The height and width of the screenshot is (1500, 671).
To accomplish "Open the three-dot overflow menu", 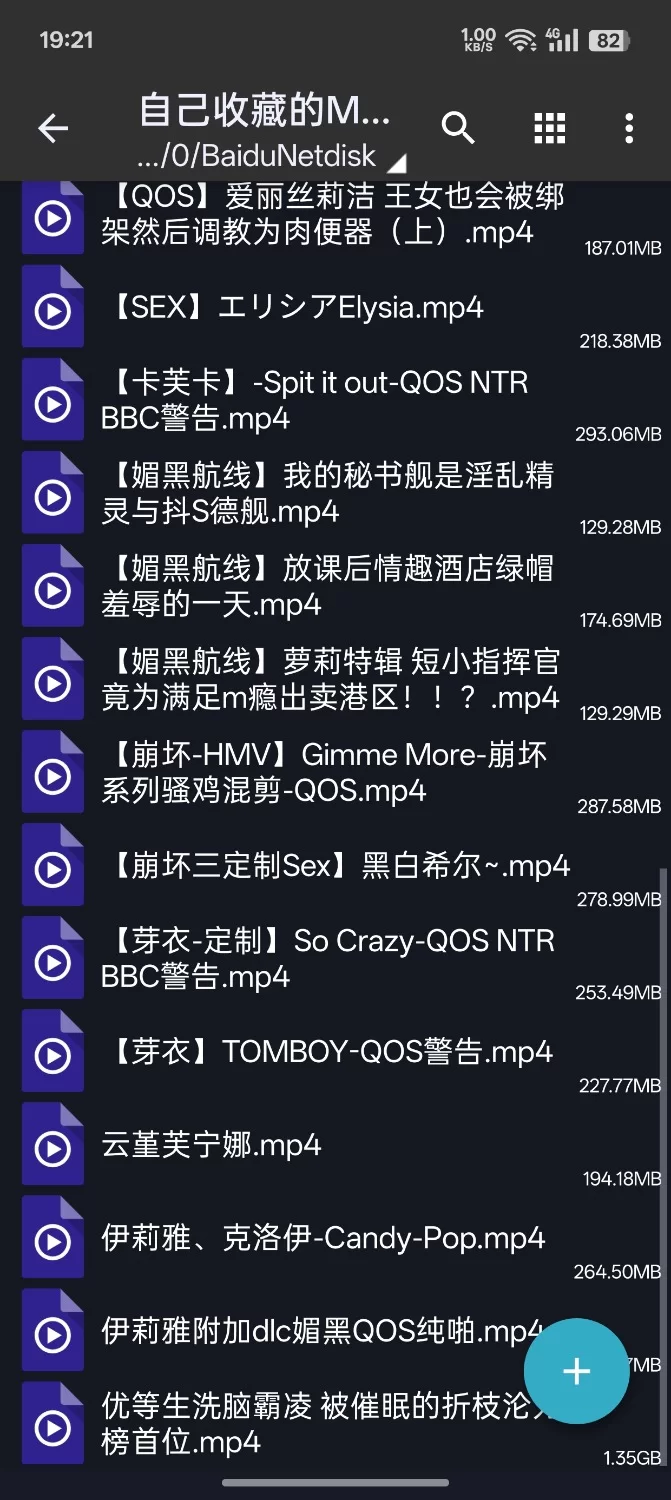I will [x=629, y=128].
